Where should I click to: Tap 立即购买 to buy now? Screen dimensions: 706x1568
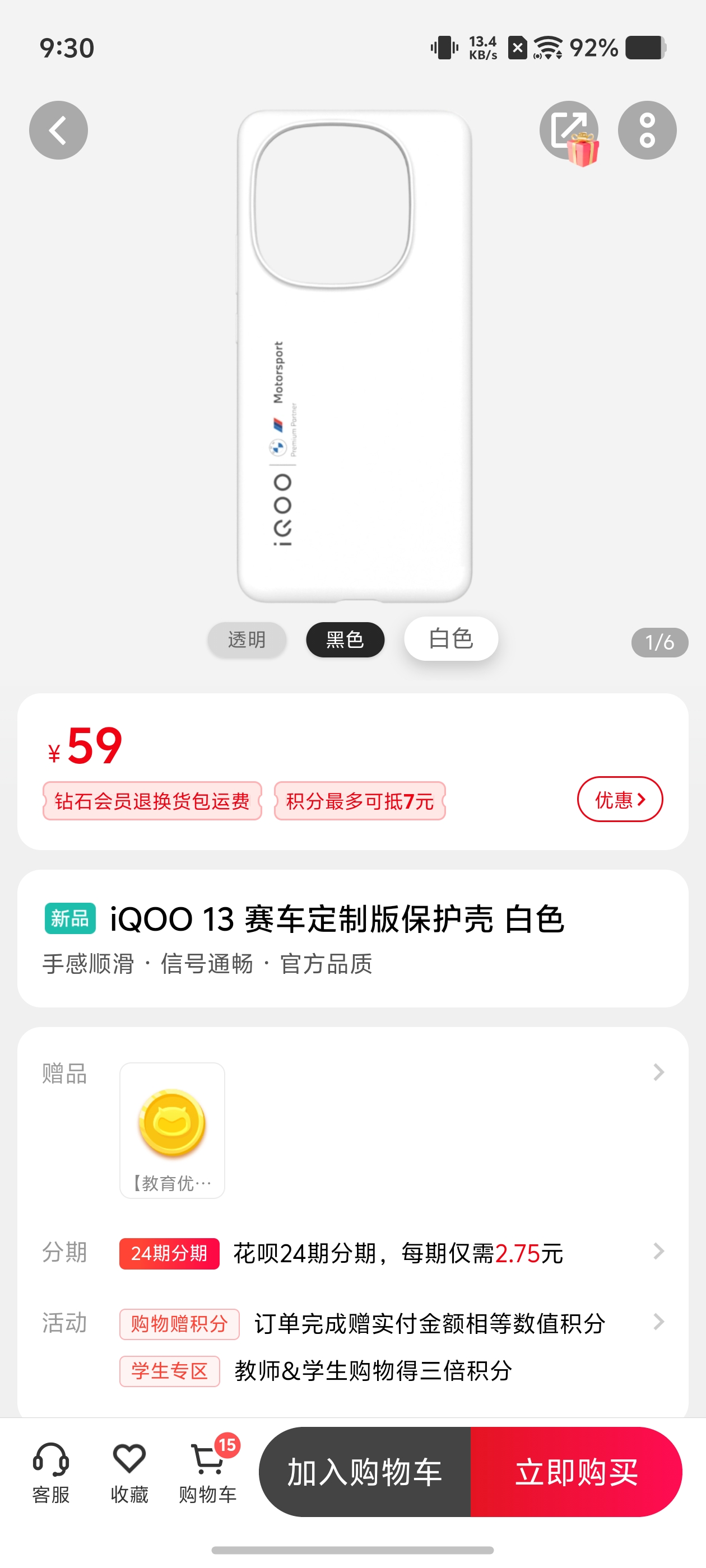575,1472
